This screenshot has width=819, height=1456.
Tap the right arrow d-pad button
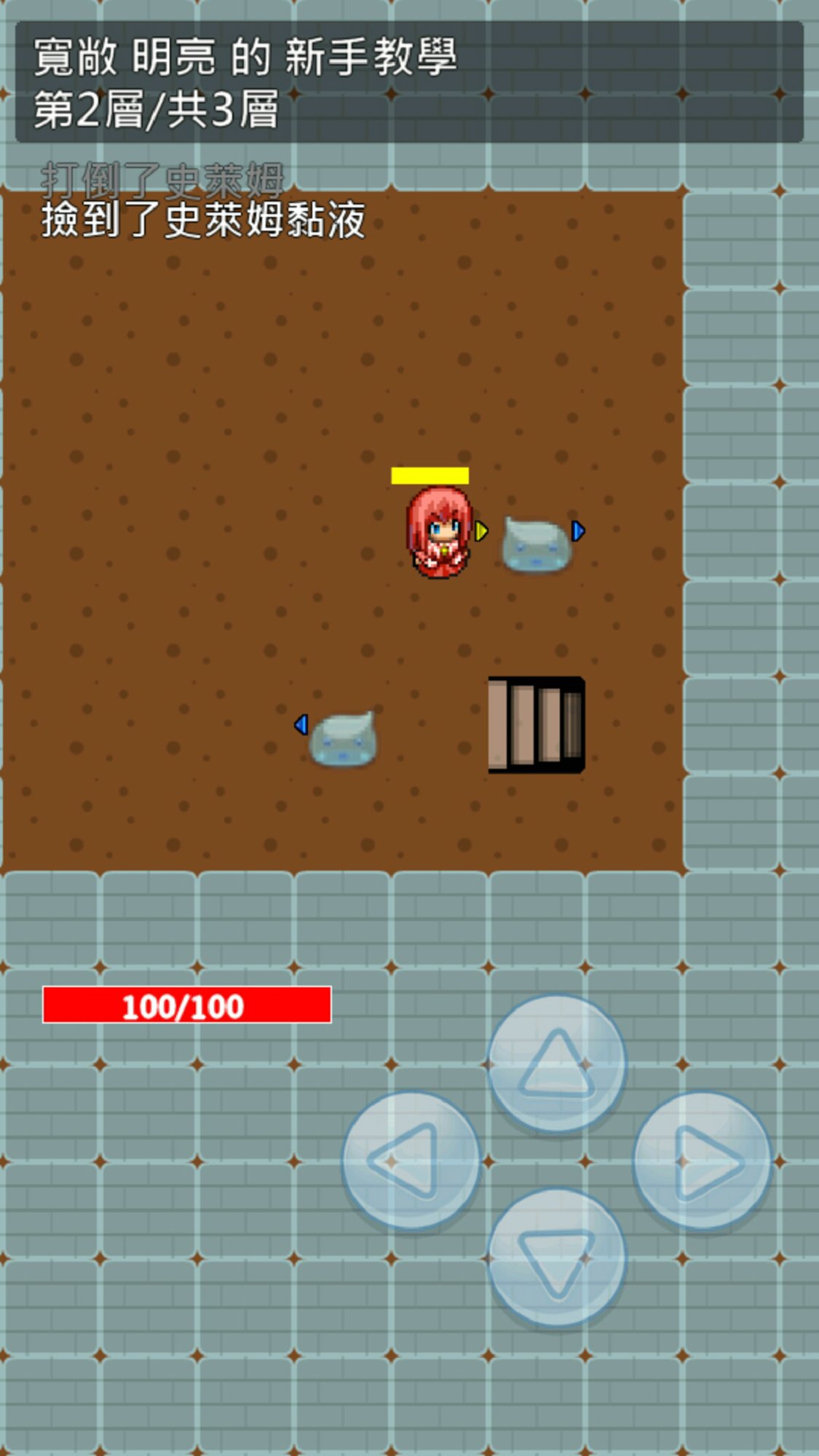(x=702, y=1161)
